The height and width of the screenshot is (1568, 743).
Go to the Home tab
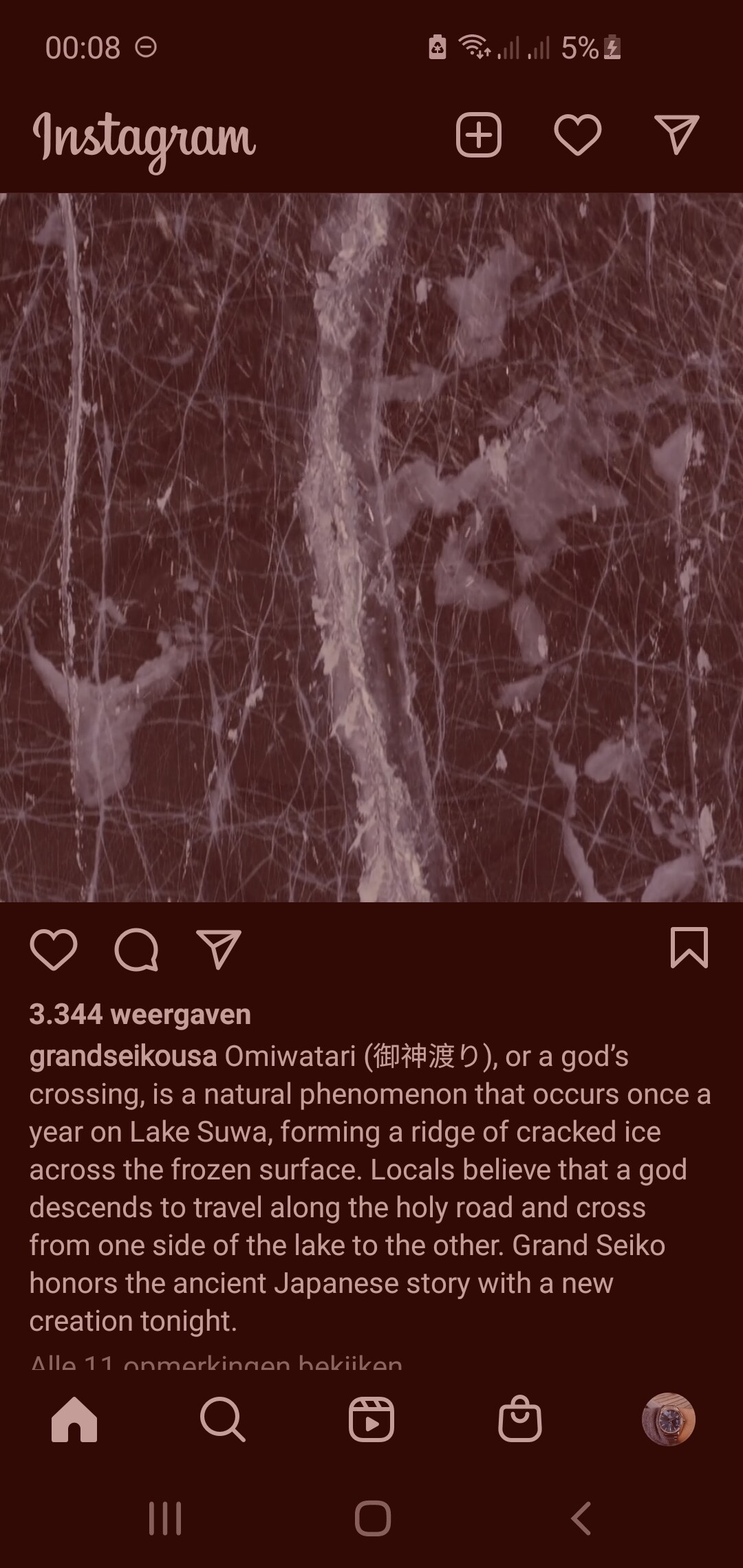[74, 1419]
